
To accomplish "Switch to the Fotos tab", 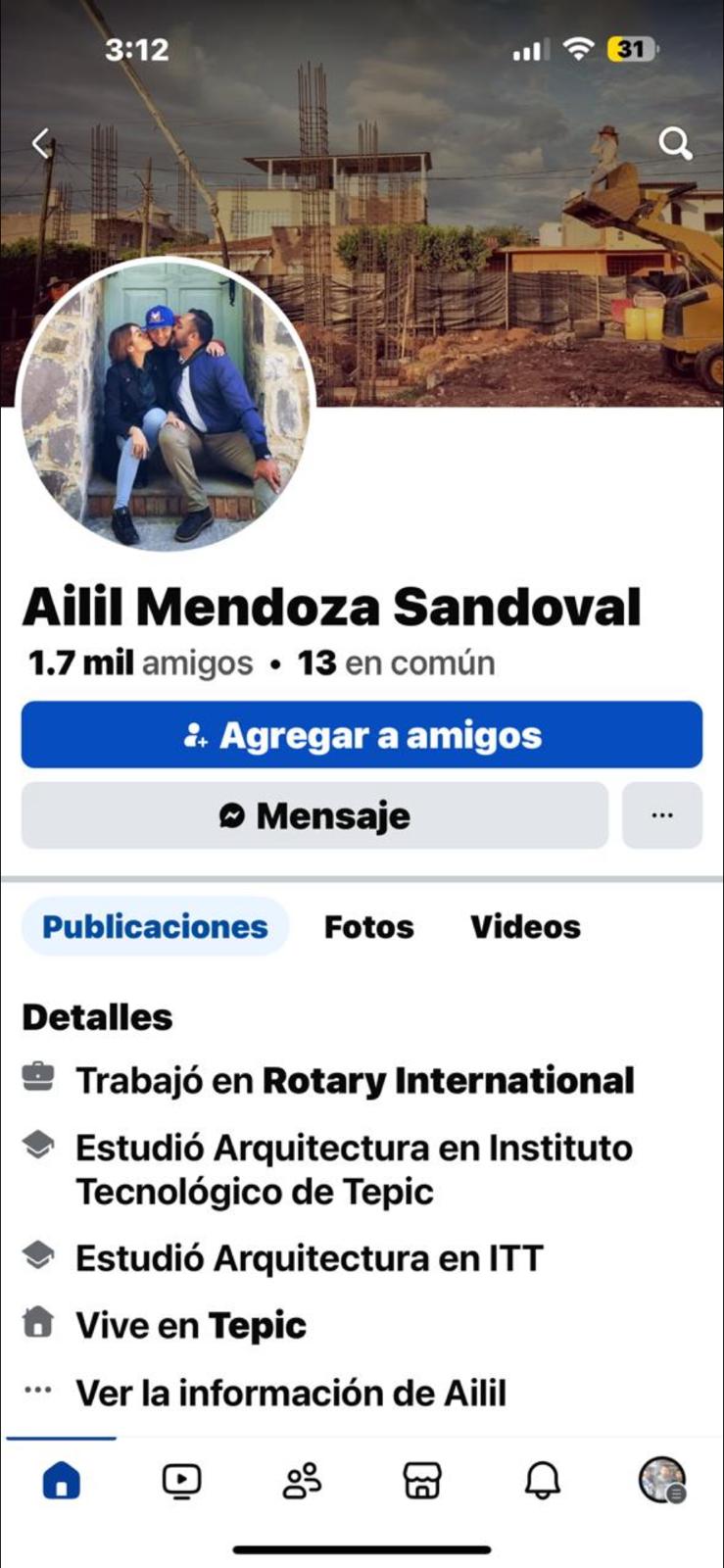I will pos(369,926).
